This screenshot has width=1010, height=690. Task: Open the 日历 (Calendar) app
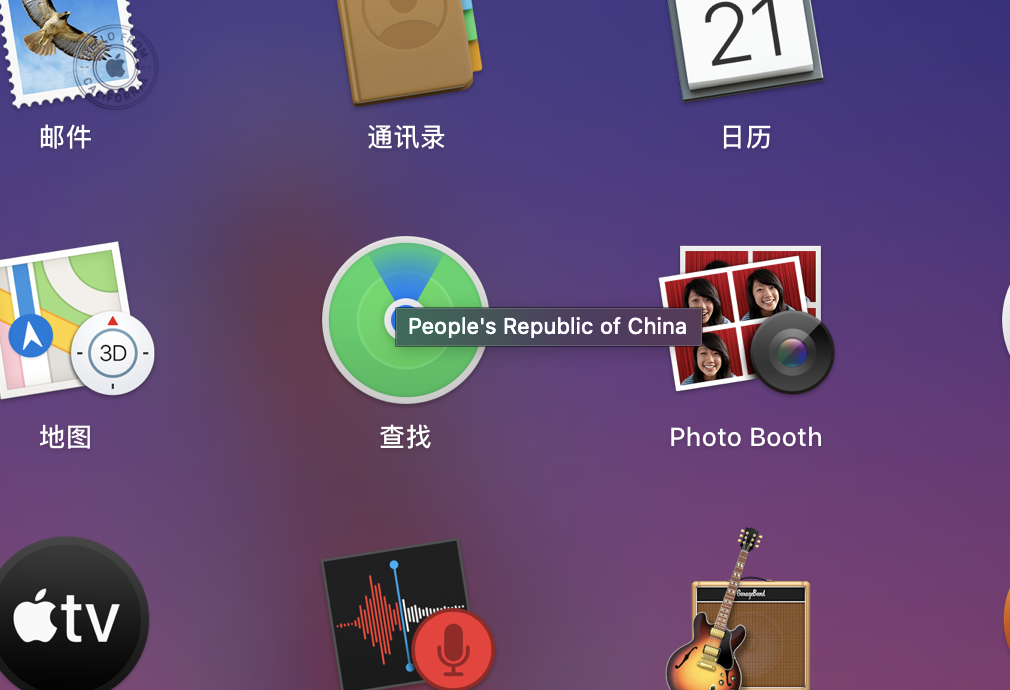point(746,45)
